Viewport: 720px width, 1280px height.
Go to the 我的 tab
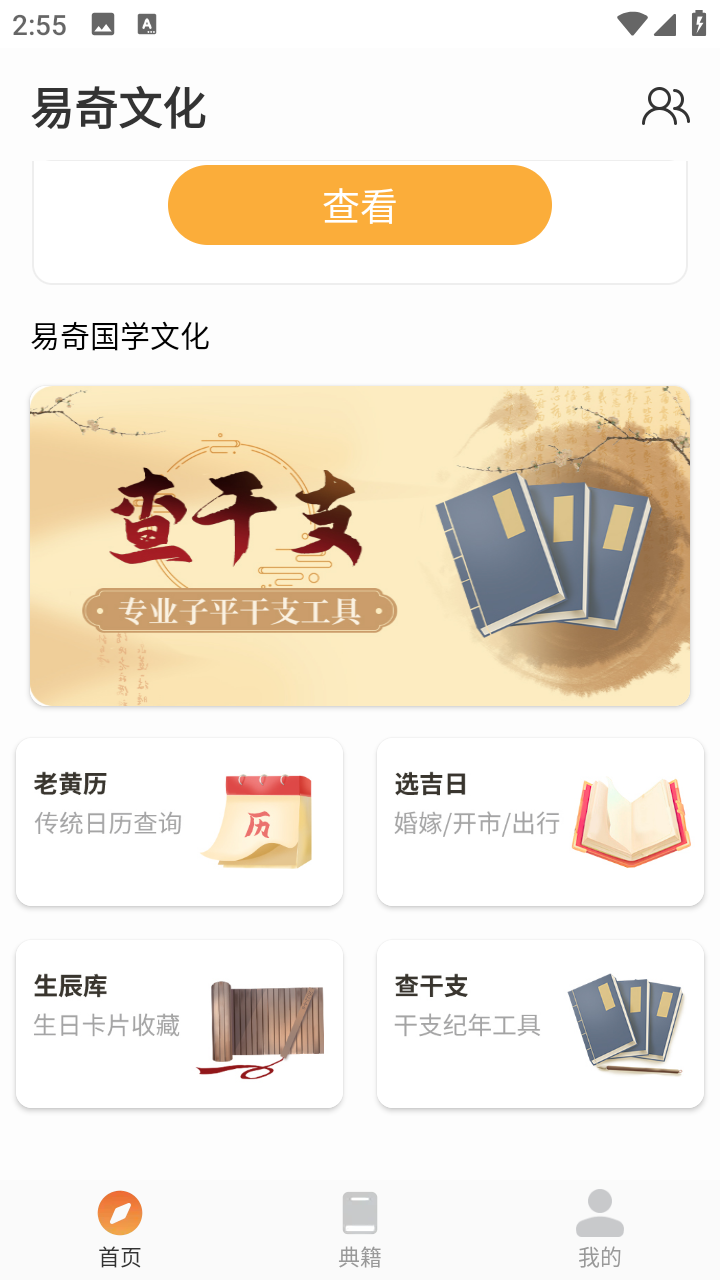[x=600, y=1230]
